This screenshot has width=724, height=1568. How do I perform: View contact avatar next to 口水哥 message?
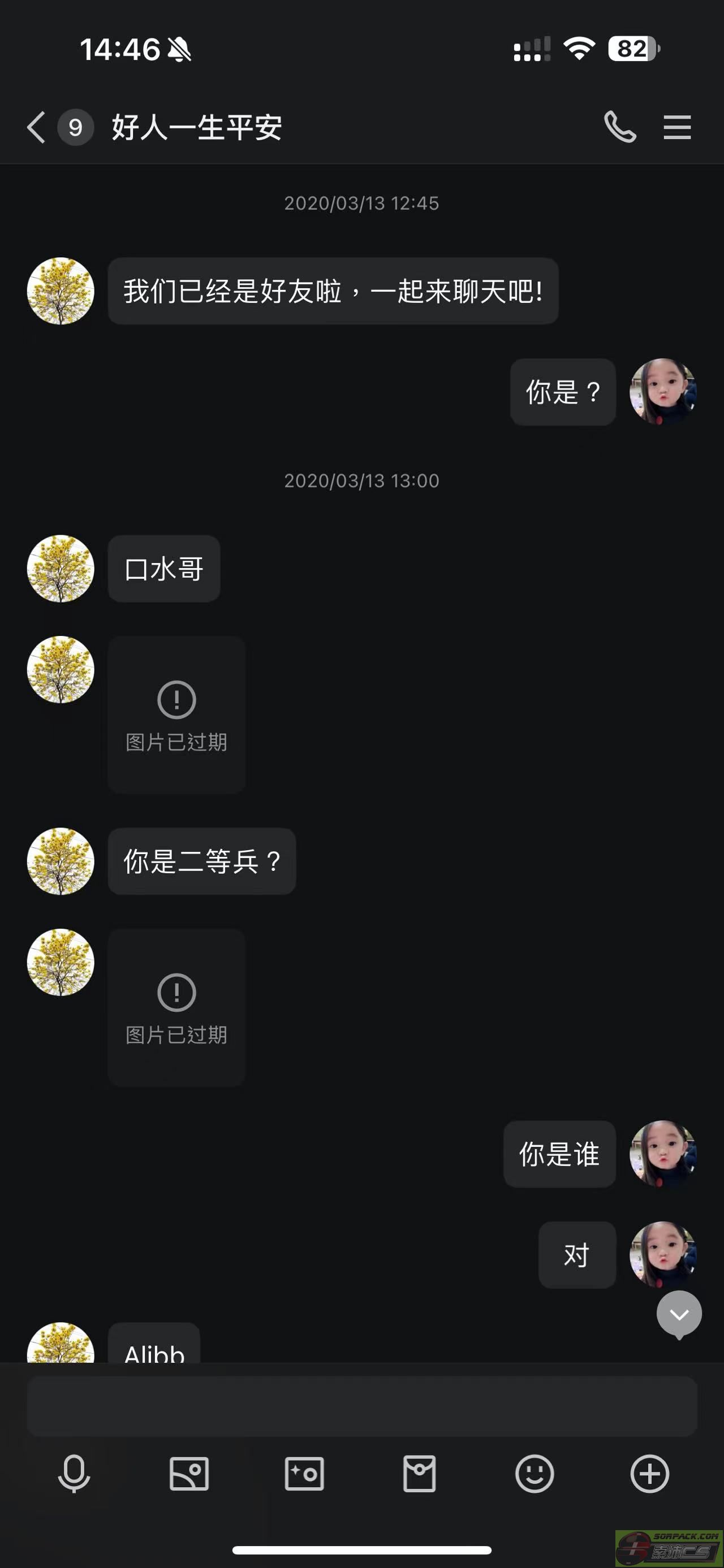[x=61, y=569]
